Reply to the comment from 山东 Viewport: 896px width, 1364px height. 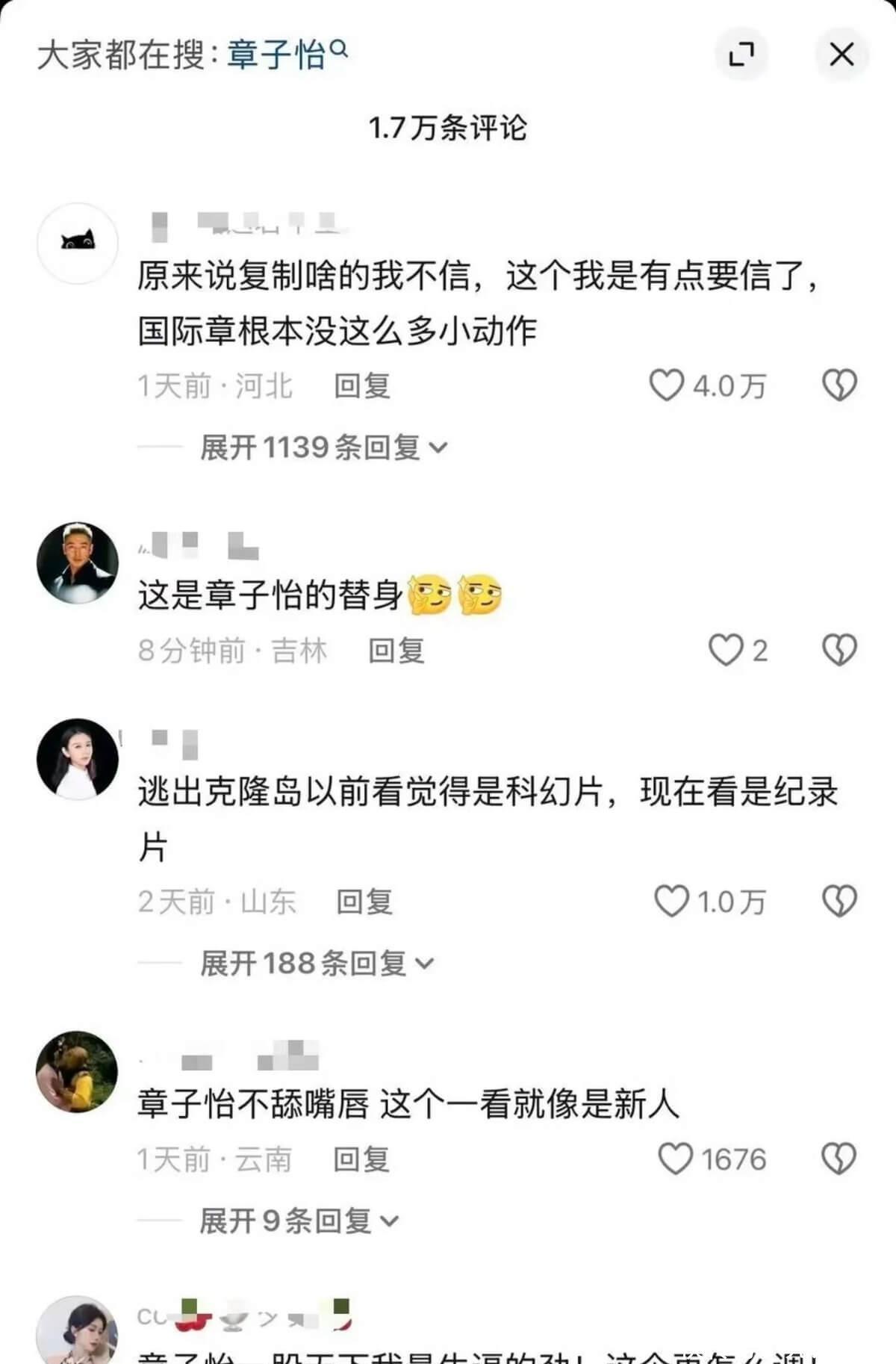(x=364, y=902)
